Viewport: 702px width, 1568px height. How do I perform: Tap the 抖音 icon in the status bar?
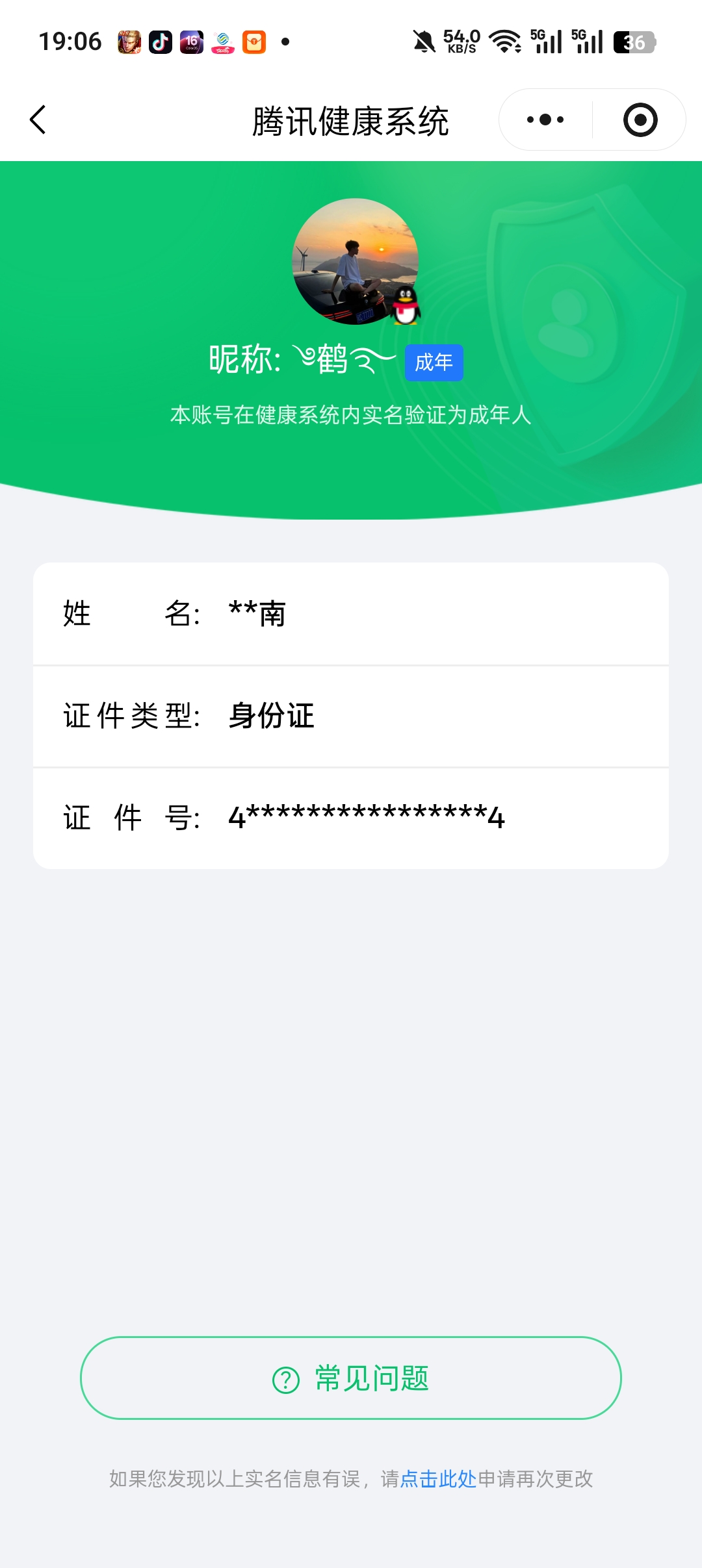point(161,42)
